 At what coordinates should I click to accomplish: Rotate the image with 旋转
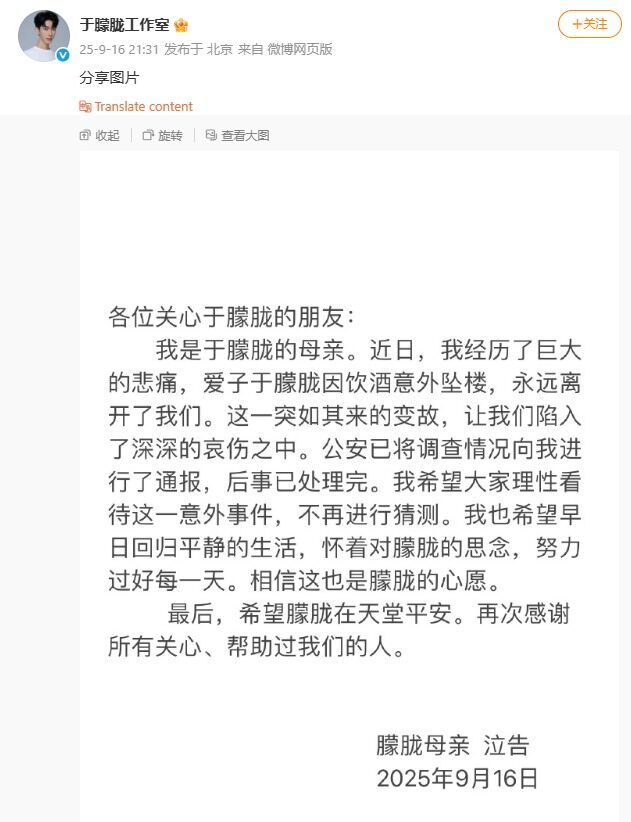(x=162, y=136)
